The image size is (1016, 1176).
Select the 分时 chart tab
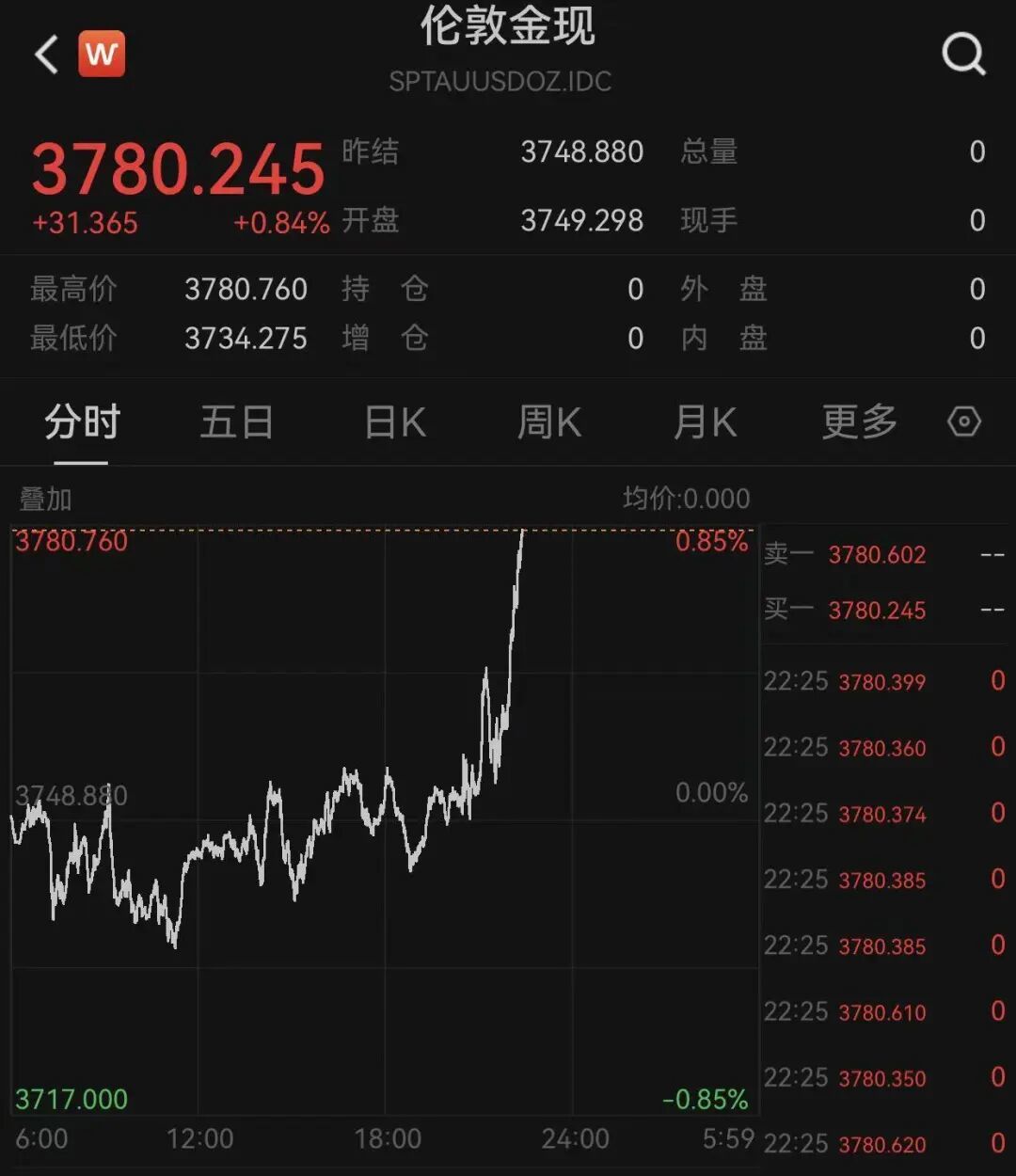pos(82,422)
